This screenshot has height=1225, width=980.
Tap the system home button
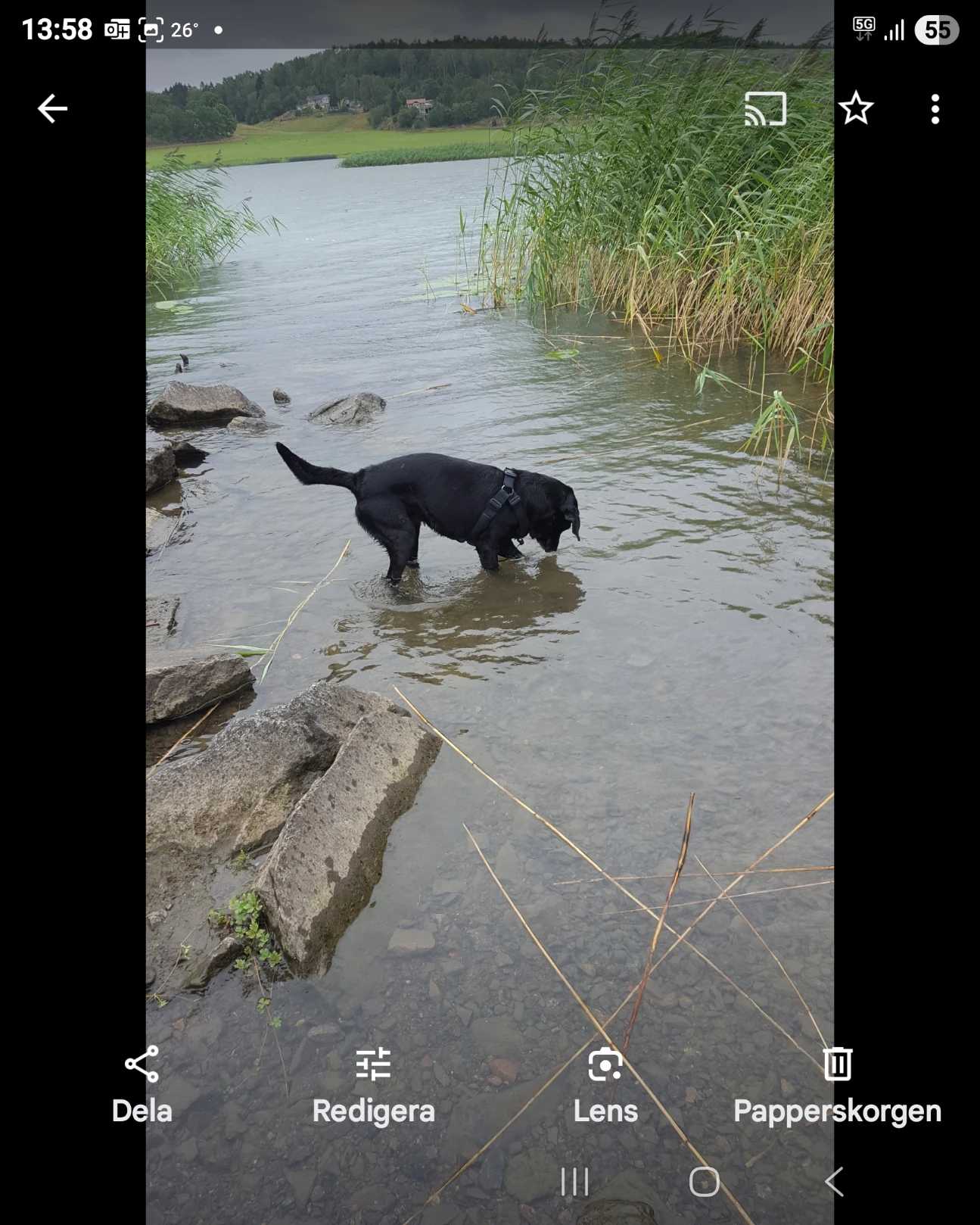704,1181
